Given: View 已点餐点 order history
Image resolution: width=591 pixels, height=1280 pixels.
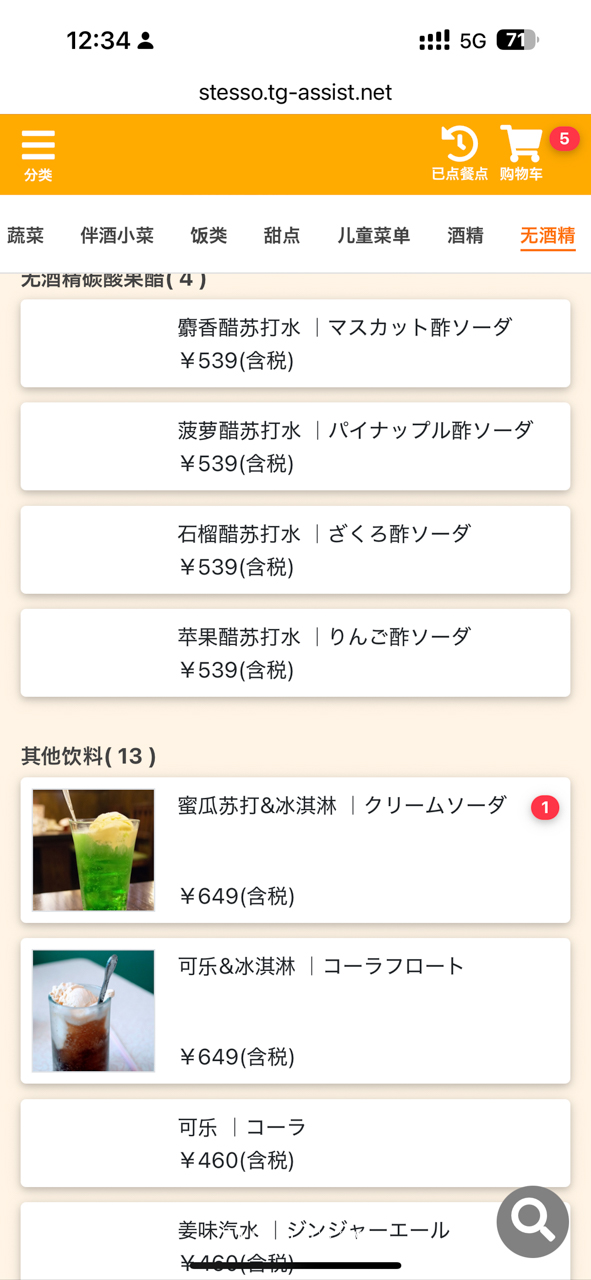Looking at the screenshot, I should [x=459, y=154].
